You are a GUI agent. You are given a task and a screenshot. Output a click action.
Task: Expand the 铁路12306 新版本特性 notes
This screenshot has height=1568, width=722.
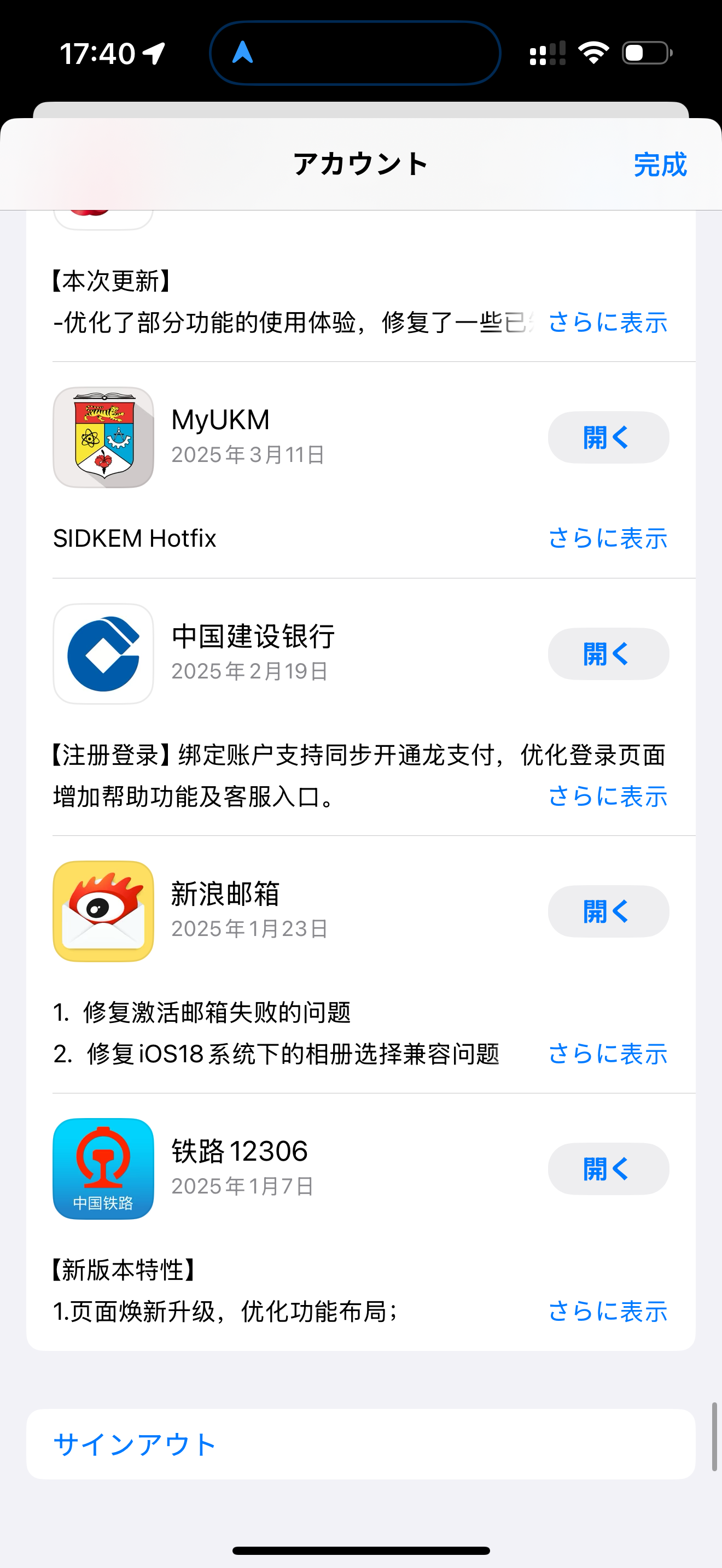[608, 1311]
